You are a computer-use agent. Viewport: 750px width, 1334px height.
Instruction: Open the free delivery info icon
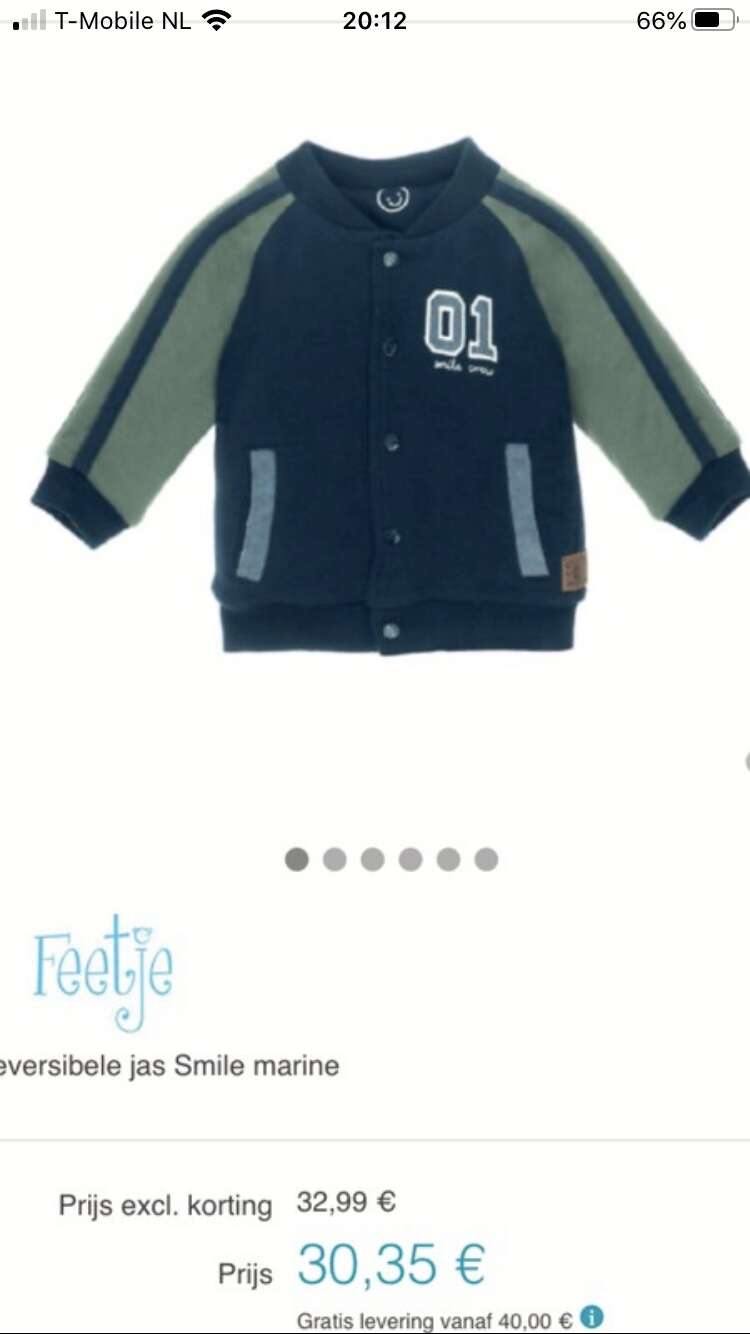pyautogui.click(x=592, y=1317)
